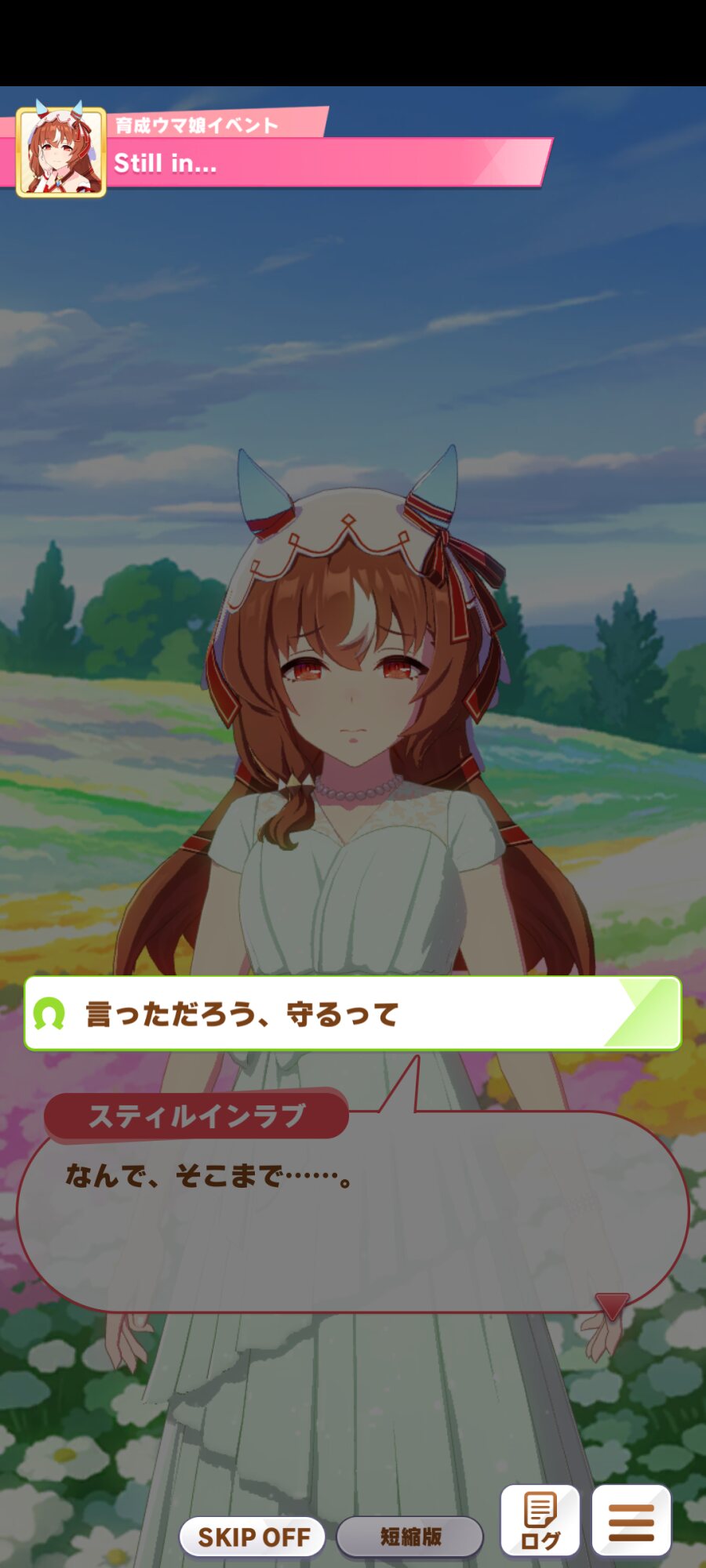Toggle the SKIP OFF button

pos(253,1537)
